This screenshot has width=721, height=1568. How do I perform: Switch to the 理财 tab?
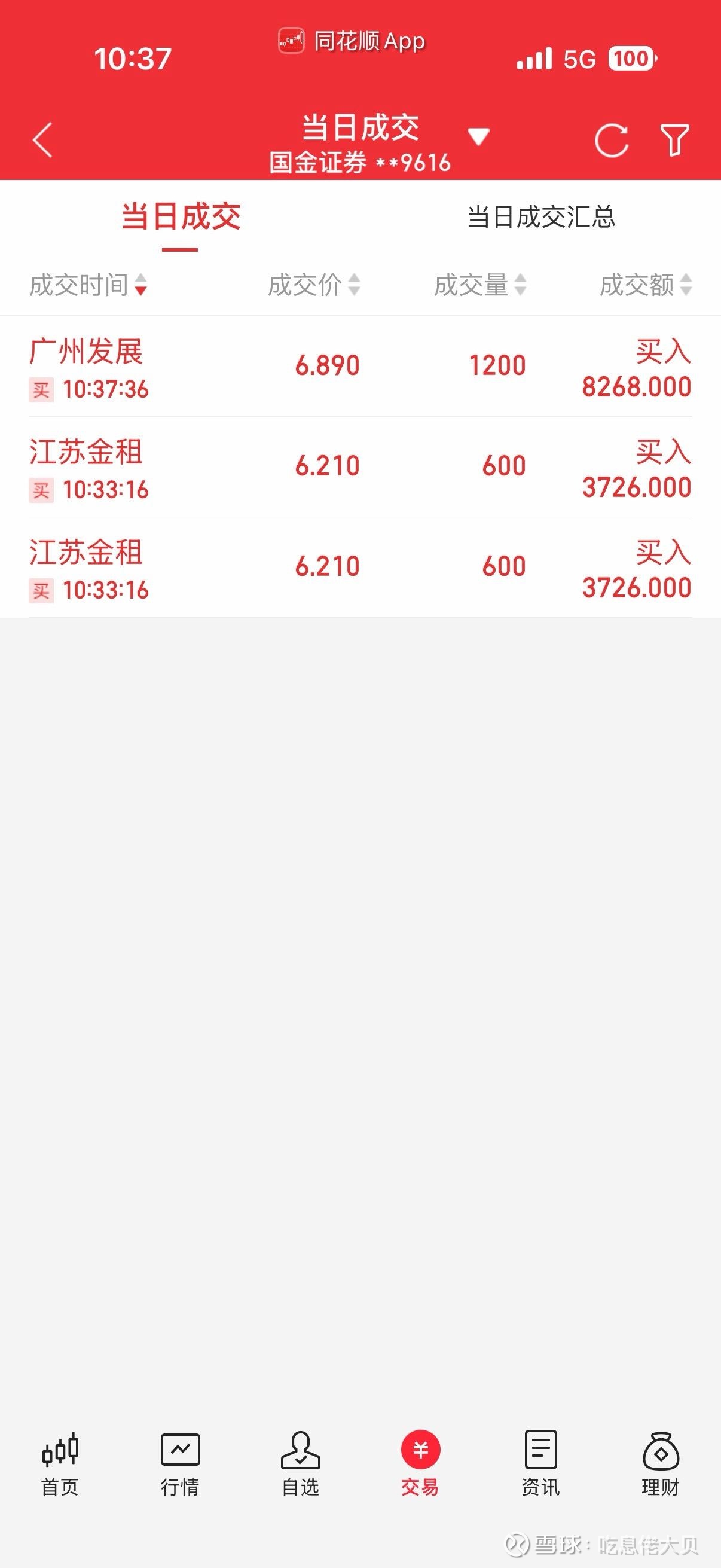[661, 1464]
